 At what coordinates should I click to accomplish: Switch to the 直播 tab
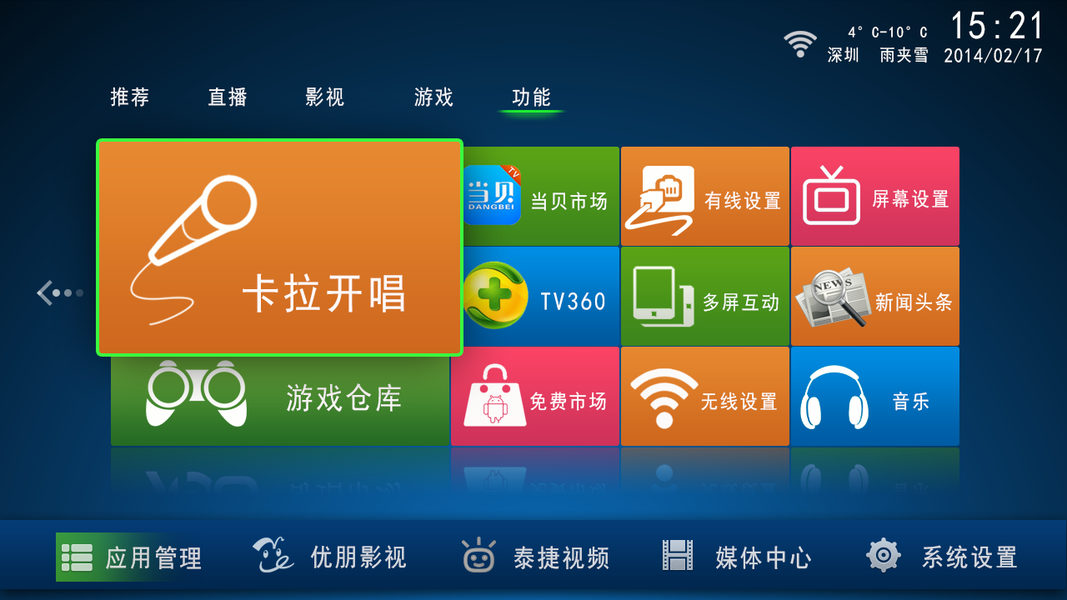point(227,97)
